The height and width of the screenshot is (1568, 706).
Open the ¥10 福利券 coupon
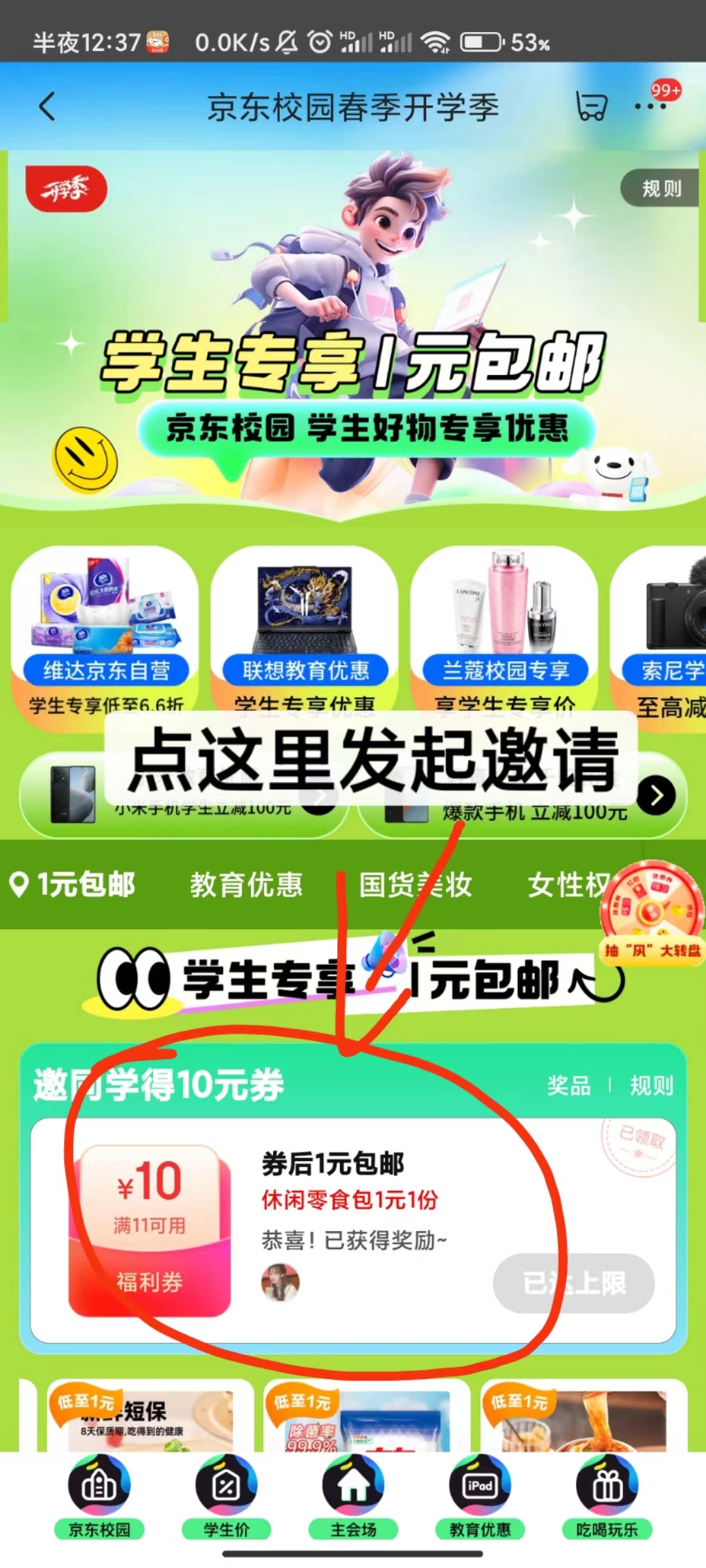pos(150,1230)
